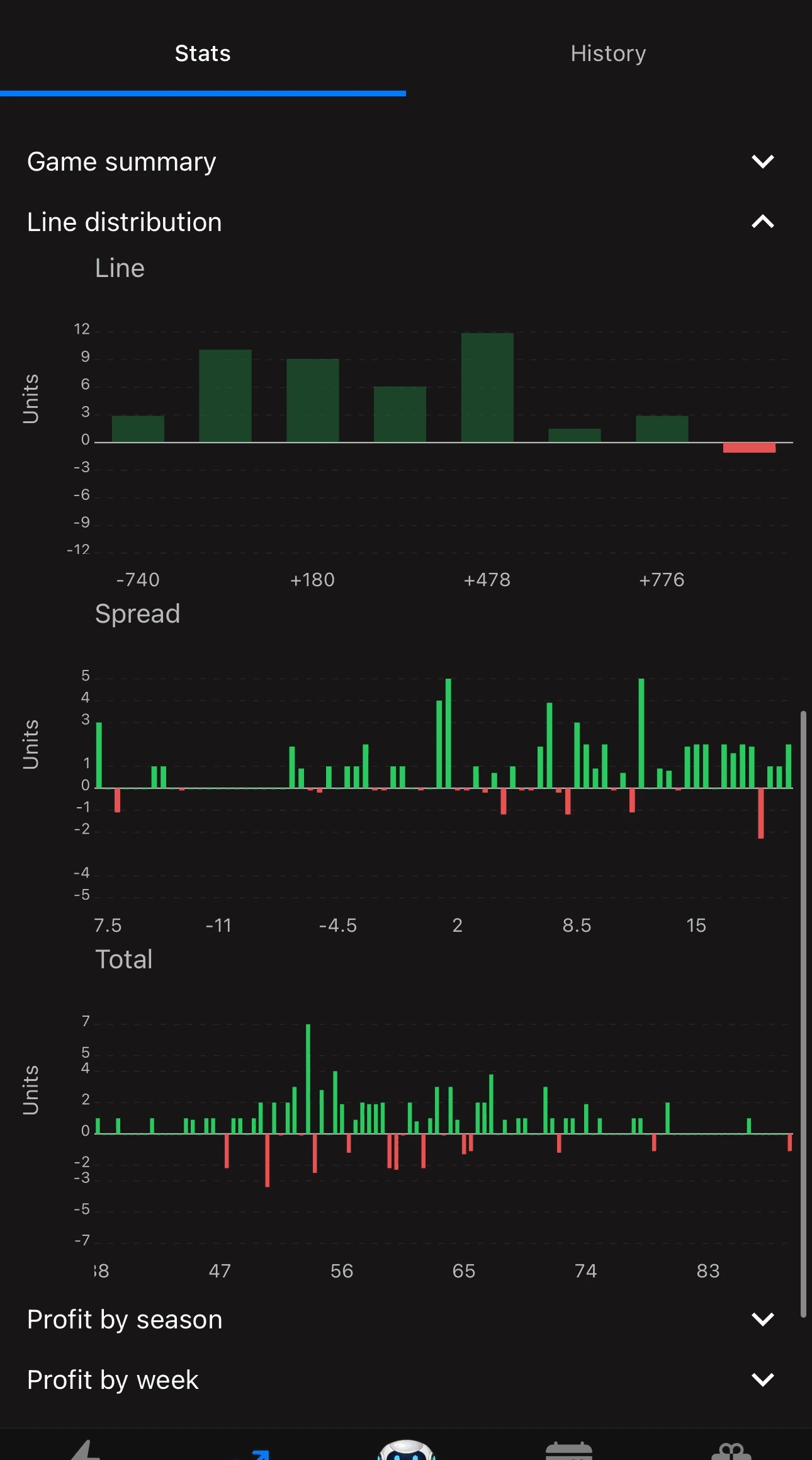Collapse the Line distribution section
The height and width of the screenshot is (1460, 812).
click(x=762, y=222)
